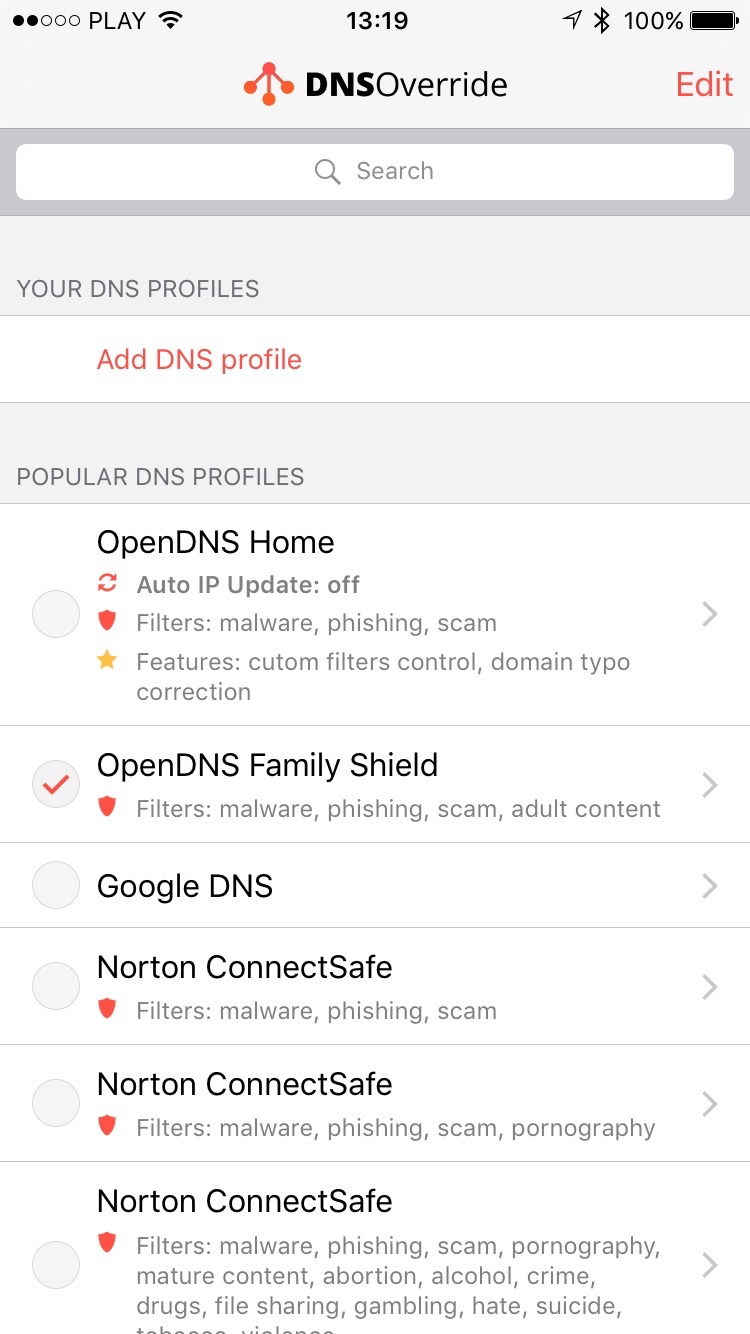View OpenDNS Family Shield details via its chevron
The height and width of the screenshot is (1334, 750).
tap(710, 785)
